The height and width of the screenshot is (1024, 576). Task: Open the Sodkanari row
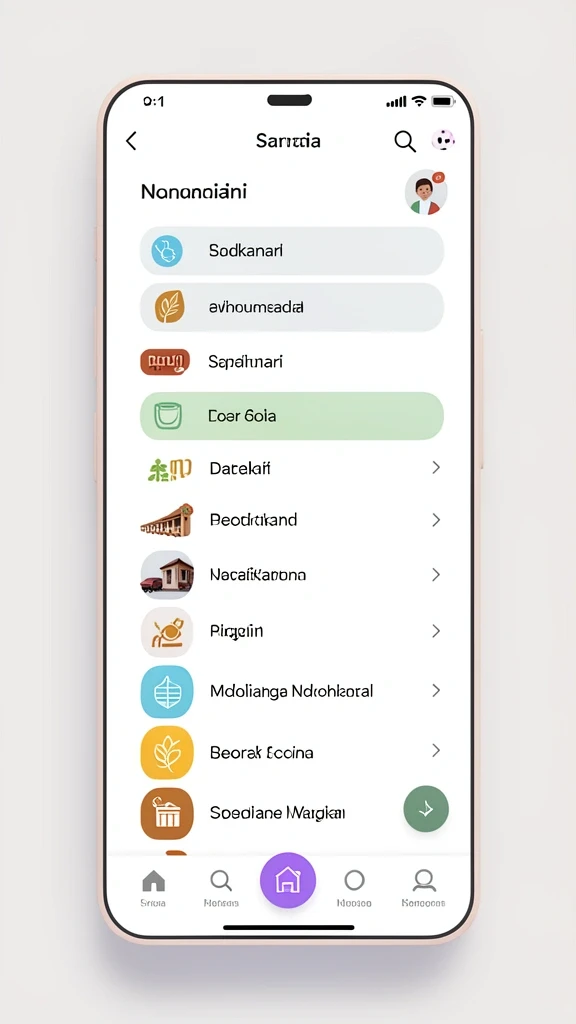[x=292, y=251]
